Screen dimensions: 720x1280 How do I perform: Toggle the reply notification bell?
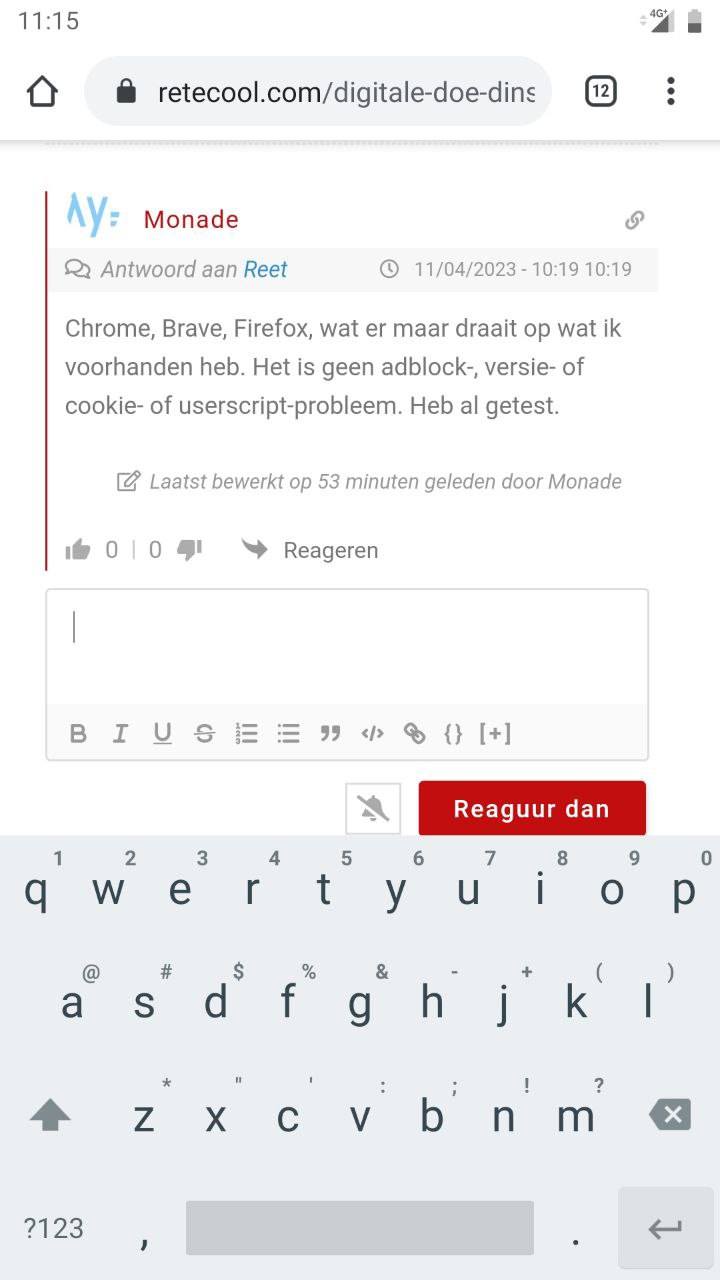coord(373,808)
